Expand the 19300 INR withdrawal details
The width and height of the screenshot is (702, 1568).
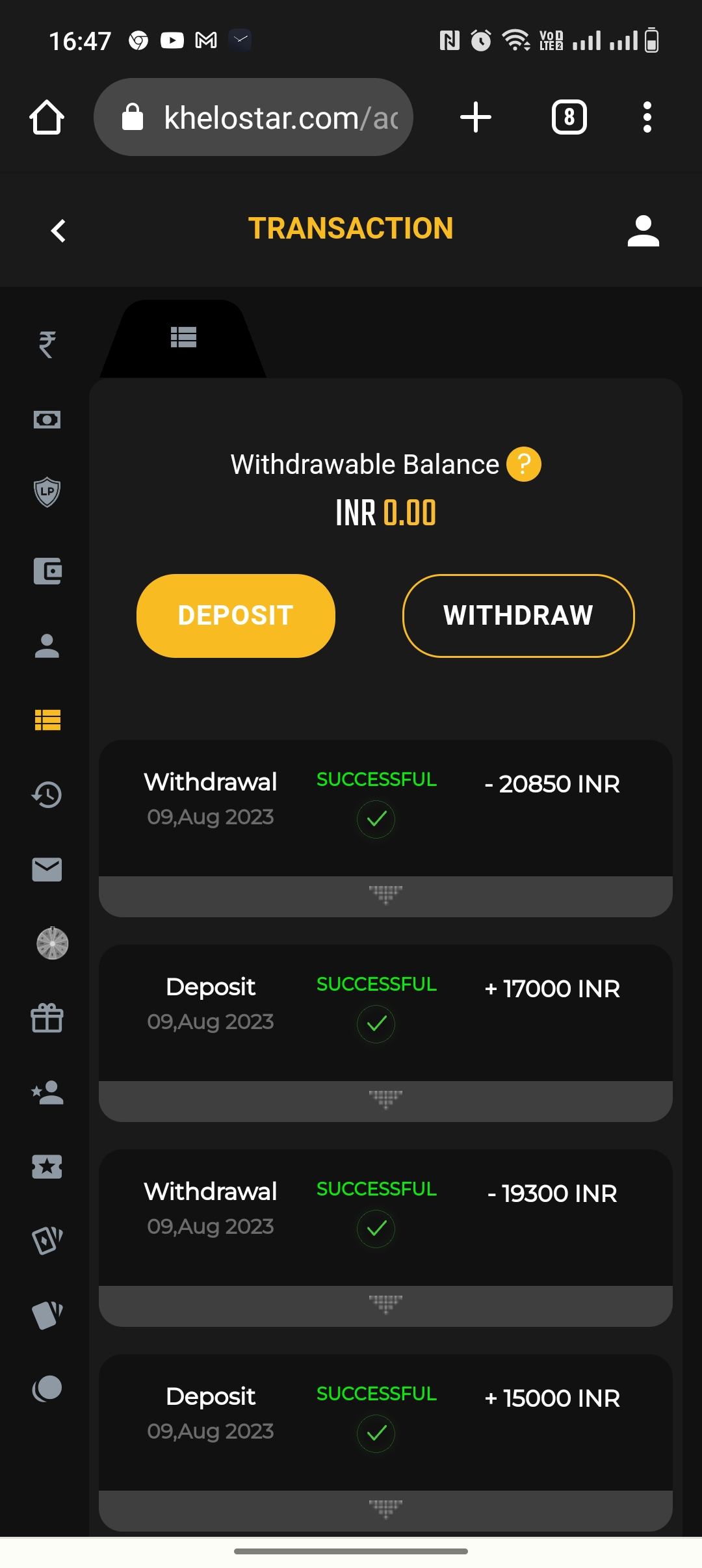pos(385,1305)
